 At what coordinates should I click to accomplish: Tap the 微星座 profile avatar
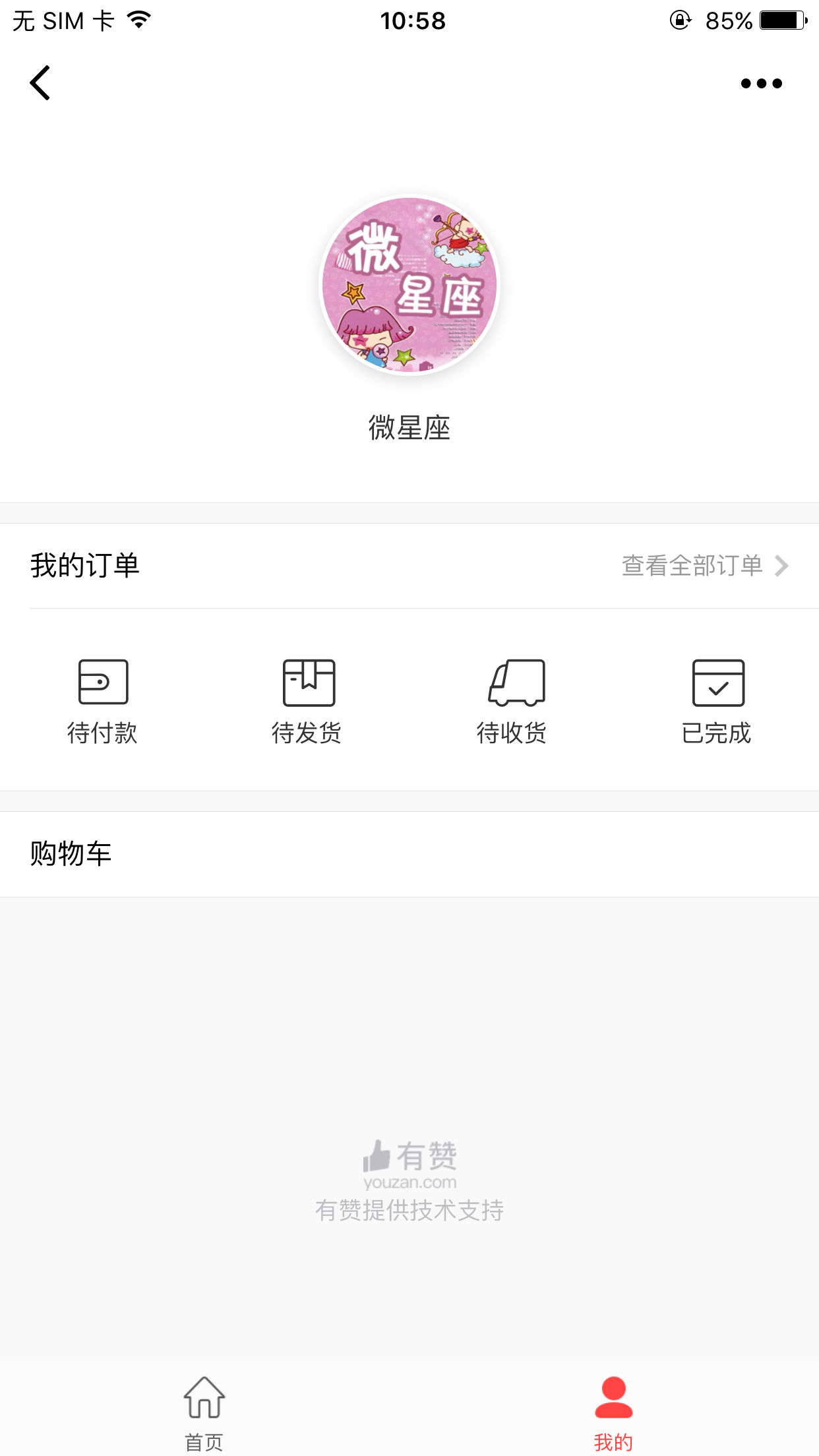coord(409,285)
